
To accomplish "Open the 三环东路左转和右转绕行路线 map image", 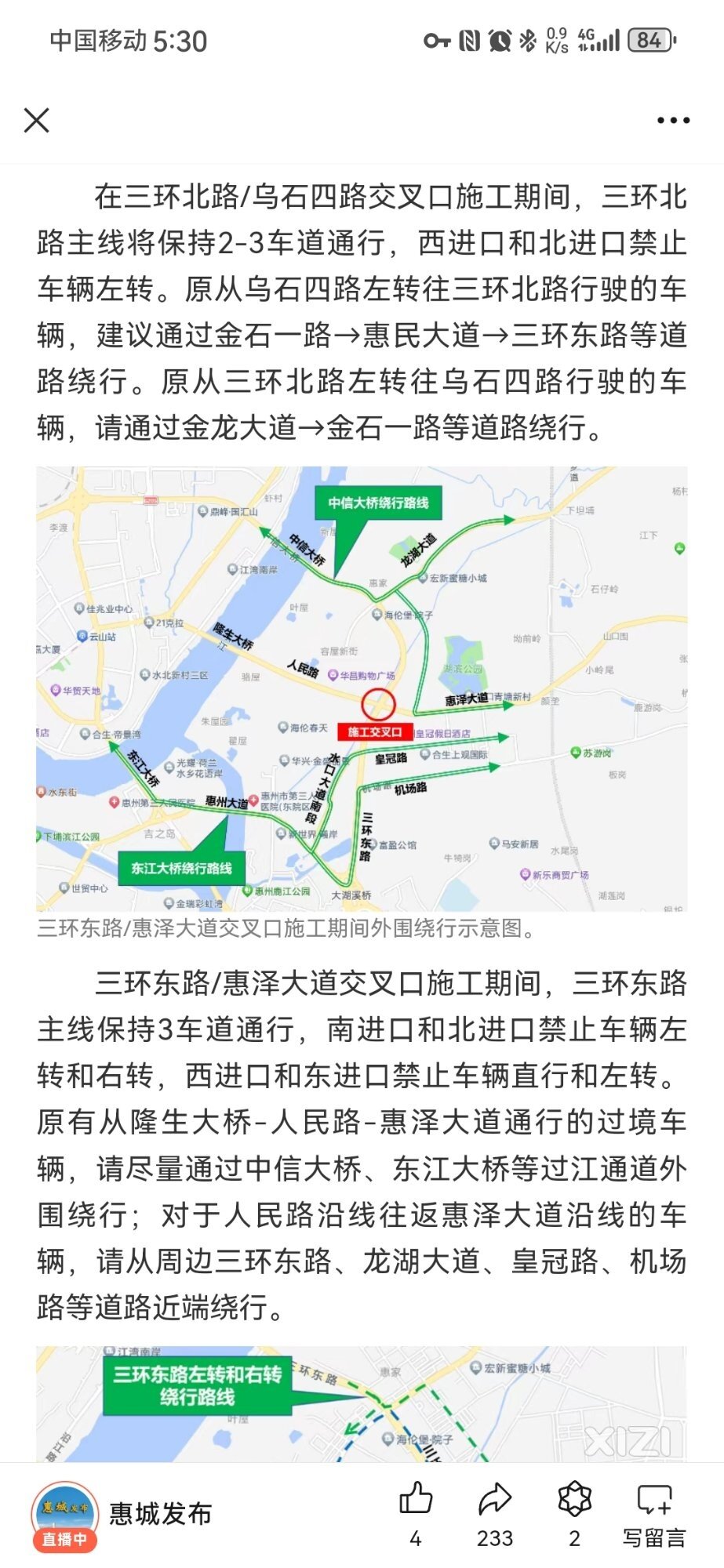I will coord(362,1403).
